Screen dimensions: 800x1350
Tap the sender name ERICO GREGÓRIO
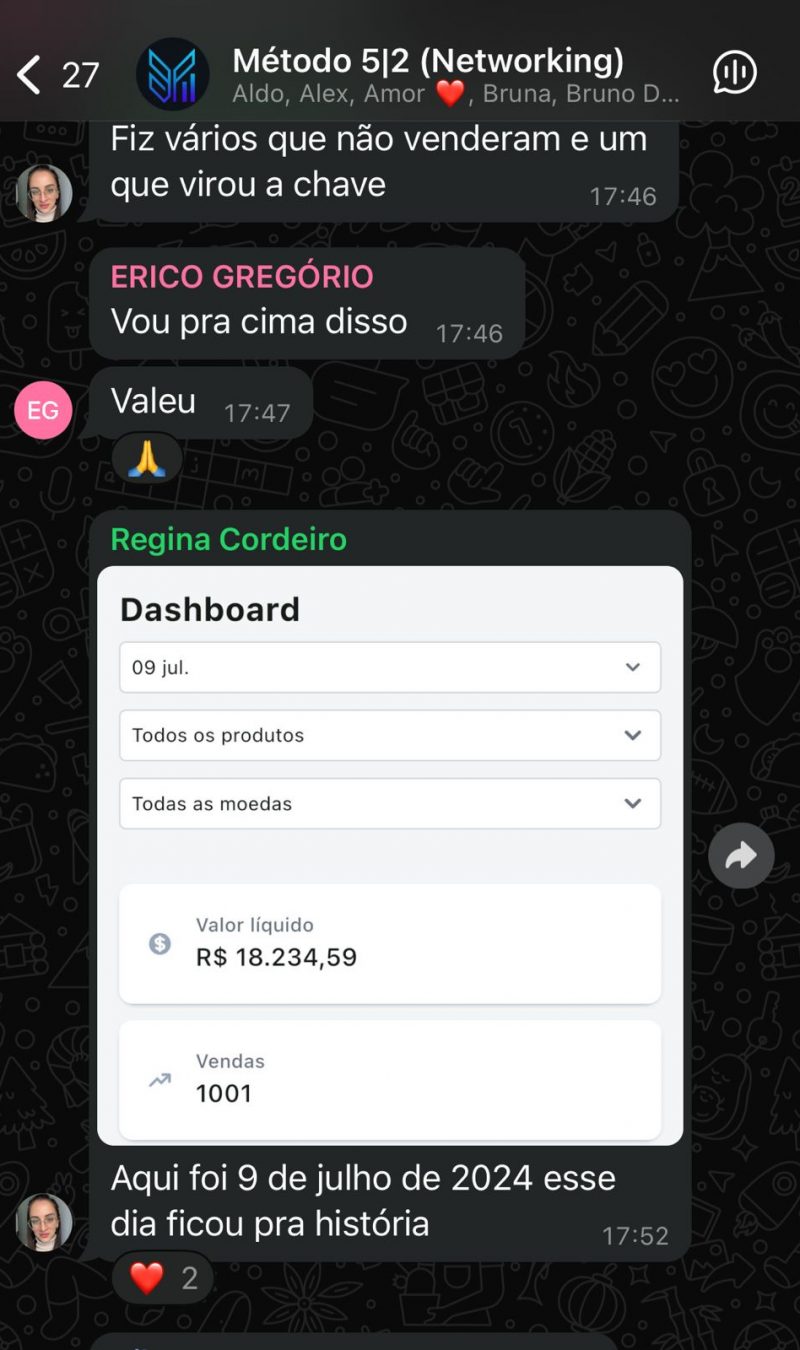click(x=242, y=277)
